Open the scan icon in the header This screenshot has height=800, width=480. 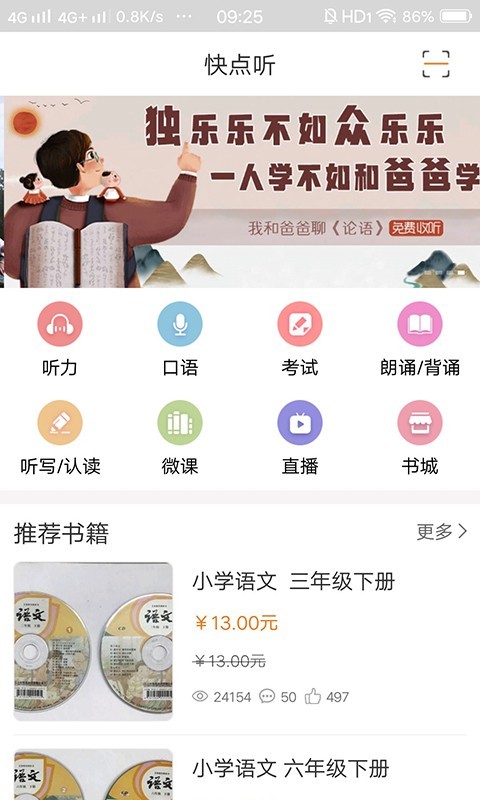(x=436, y=64)
